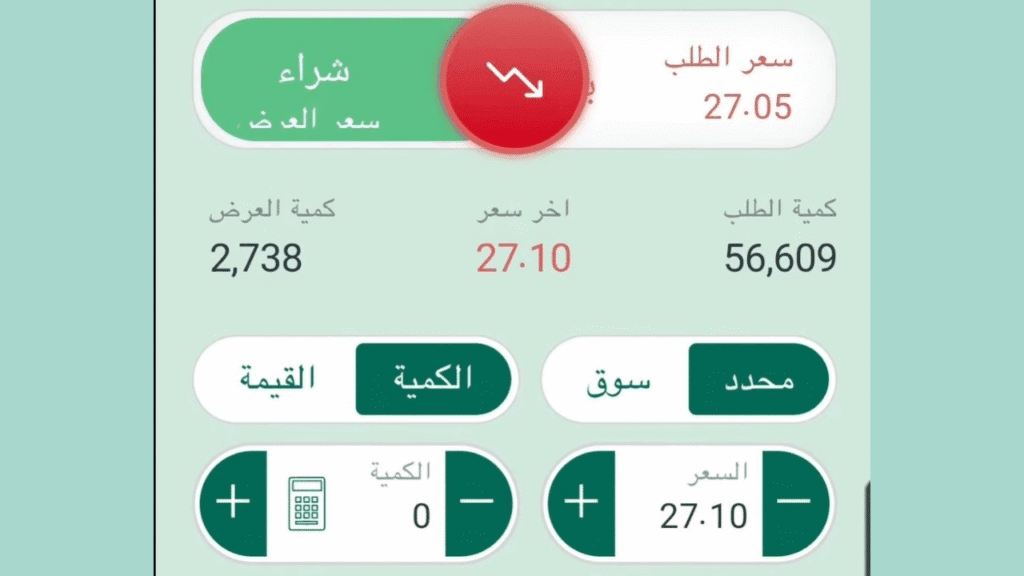Select الكمية (quantity) mode
Viewport: 1024px width, 576px height.
click(433, 378)
